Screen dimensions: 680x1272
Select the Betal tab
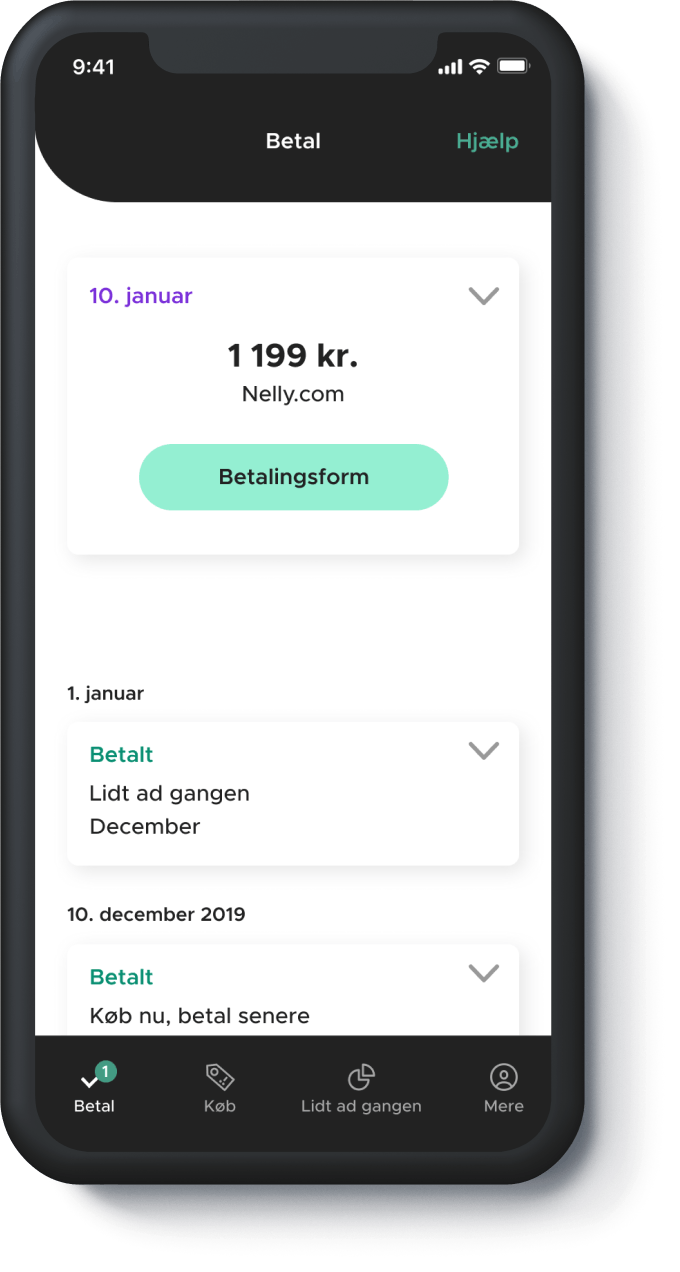click(x=95, y=1088)
